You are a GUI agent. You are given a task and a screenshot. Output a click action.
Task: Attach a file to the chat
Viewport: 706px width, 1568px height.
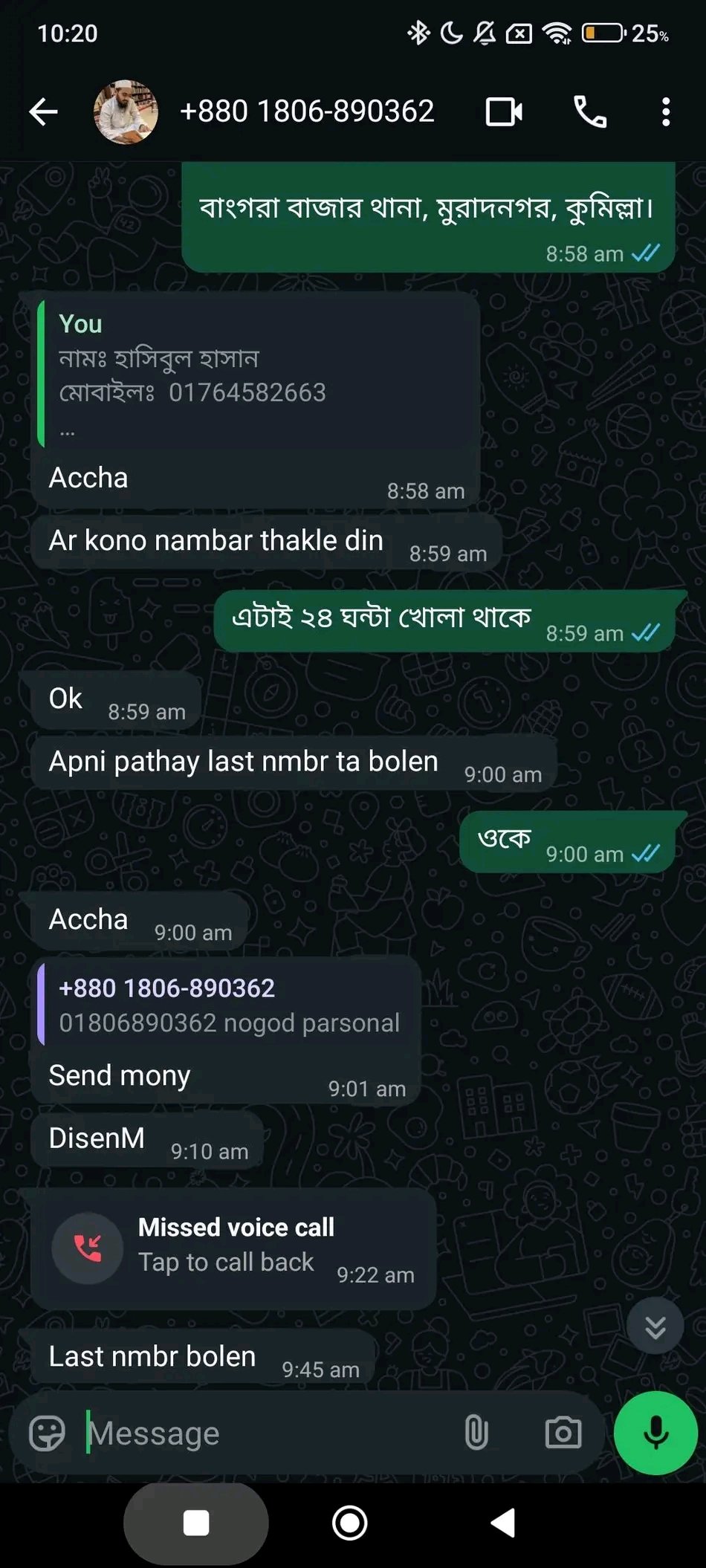point(476,1432)
